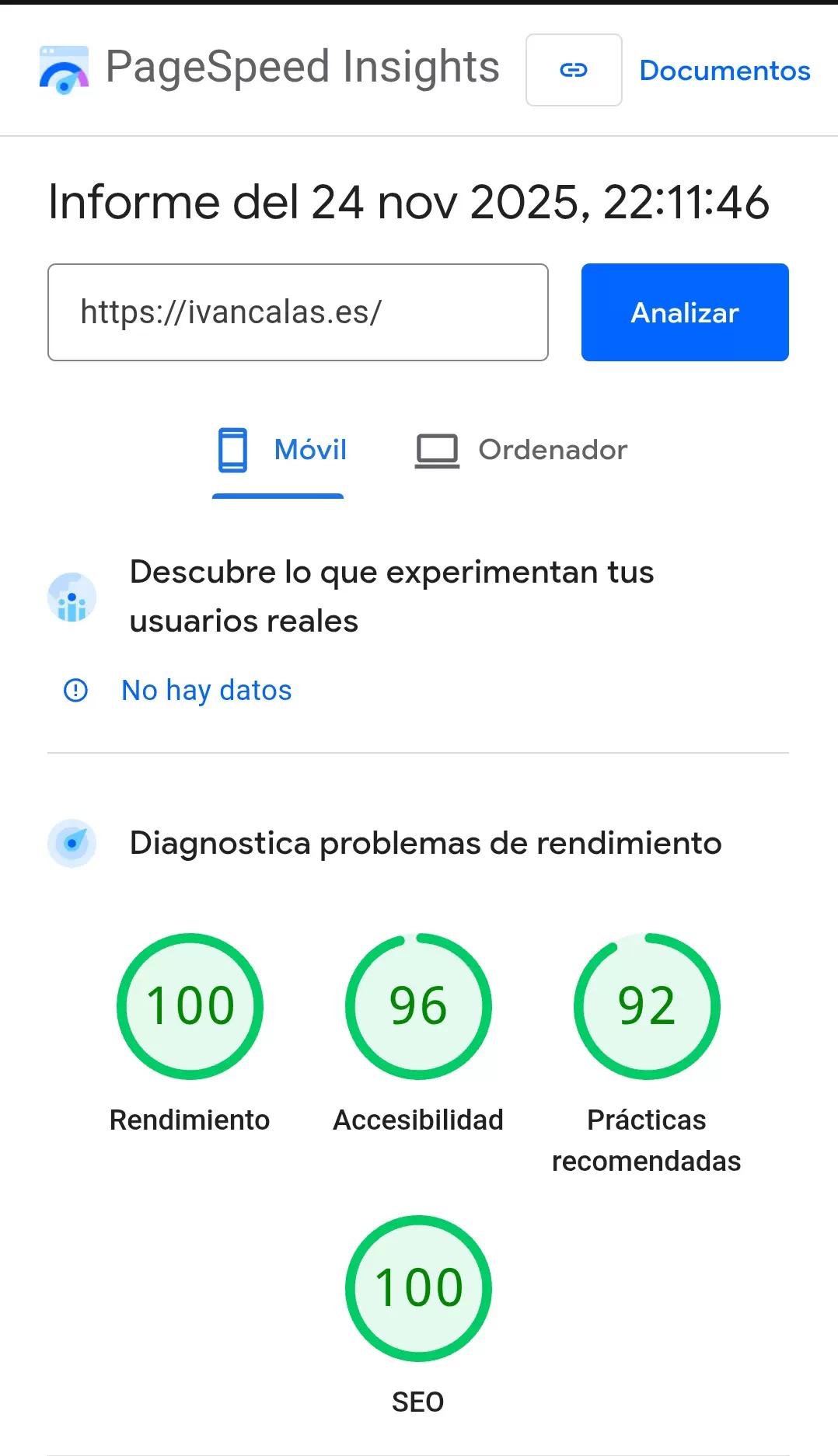This screenshot has width=838, height=1456.
Task: Click the No hay datos link
Action: coord(206,690)
